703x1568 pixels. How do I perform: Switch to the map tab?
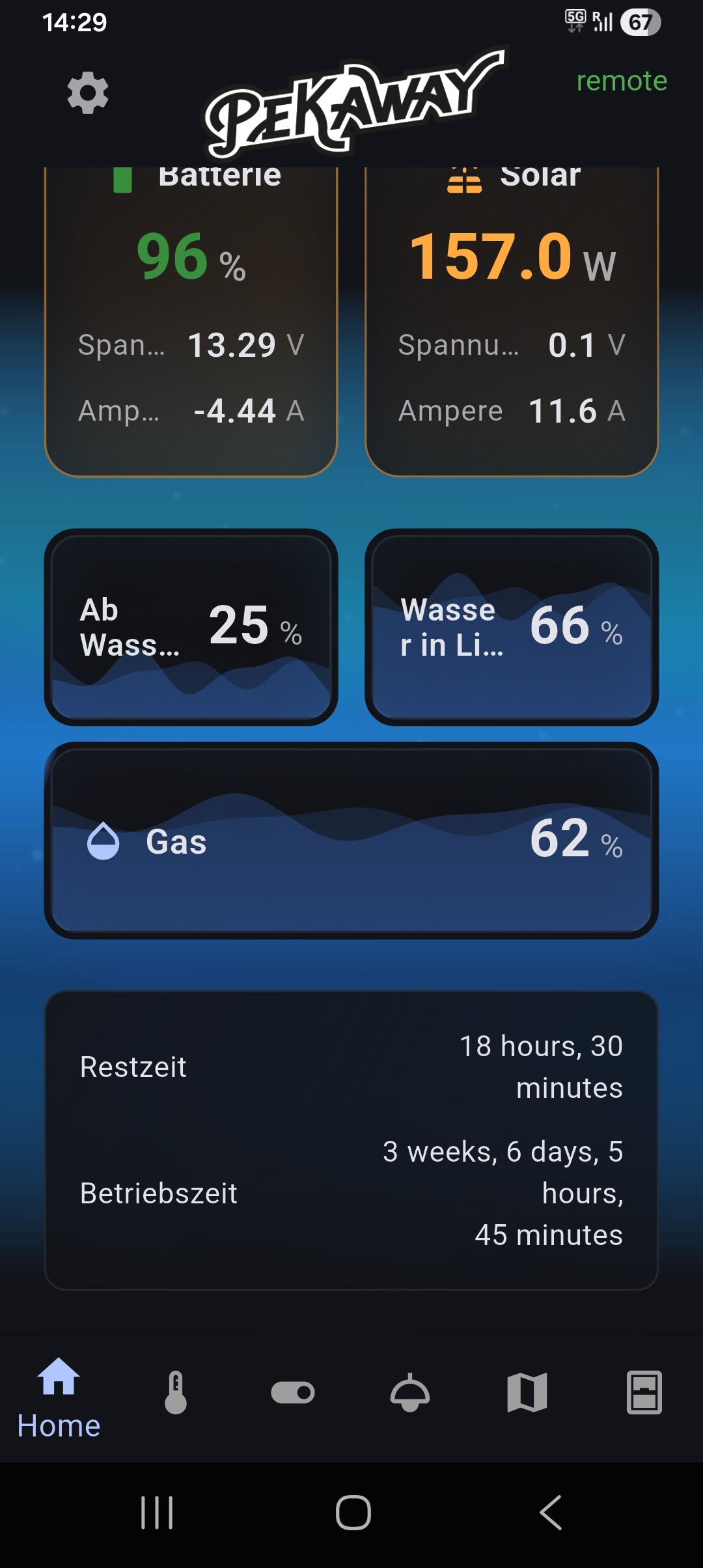pyautogui.click(x=527, y=1392)
